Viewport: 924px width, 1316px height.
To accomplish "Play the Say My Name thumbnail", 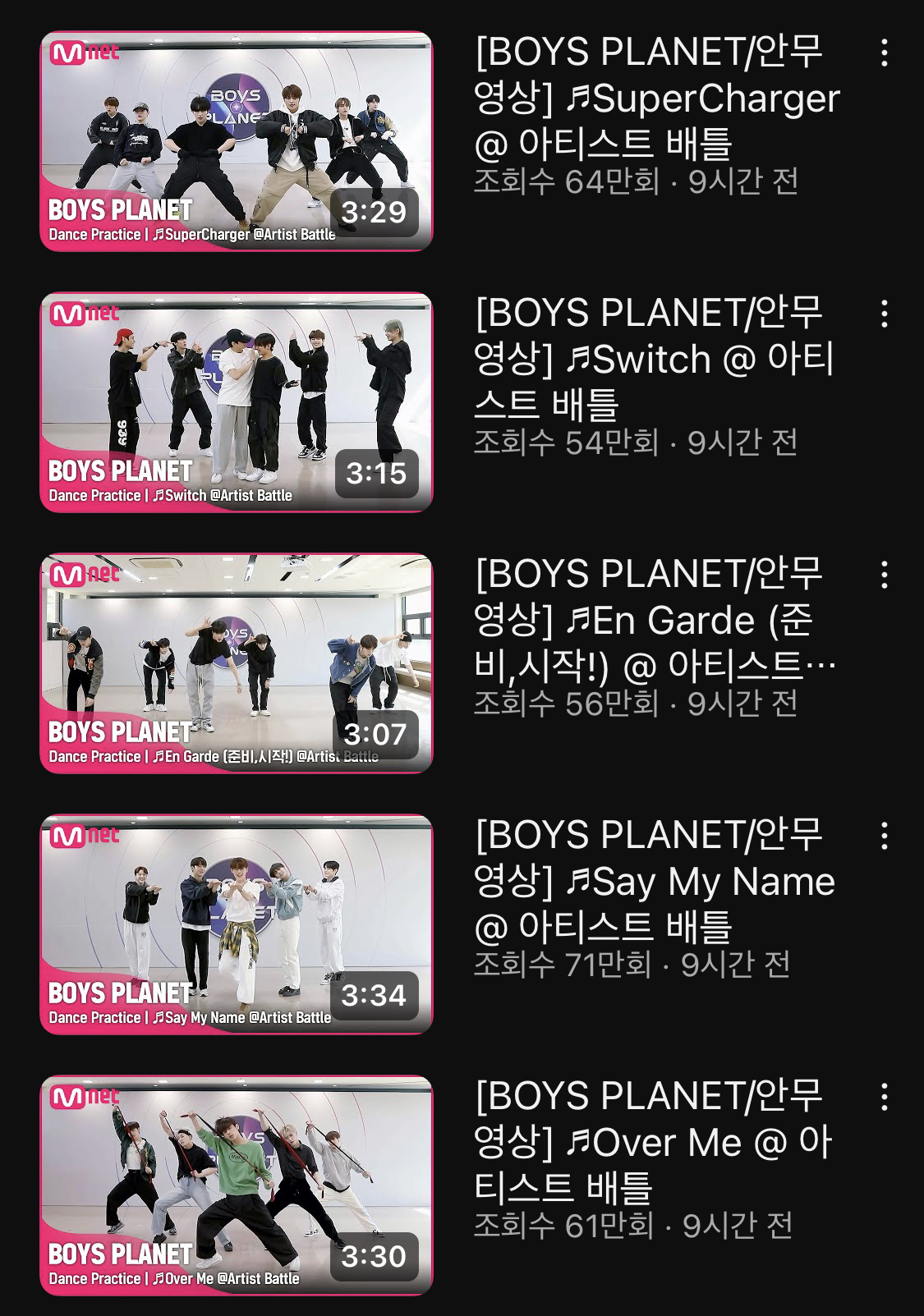I will pyautogui.click(x=237, y=924).
